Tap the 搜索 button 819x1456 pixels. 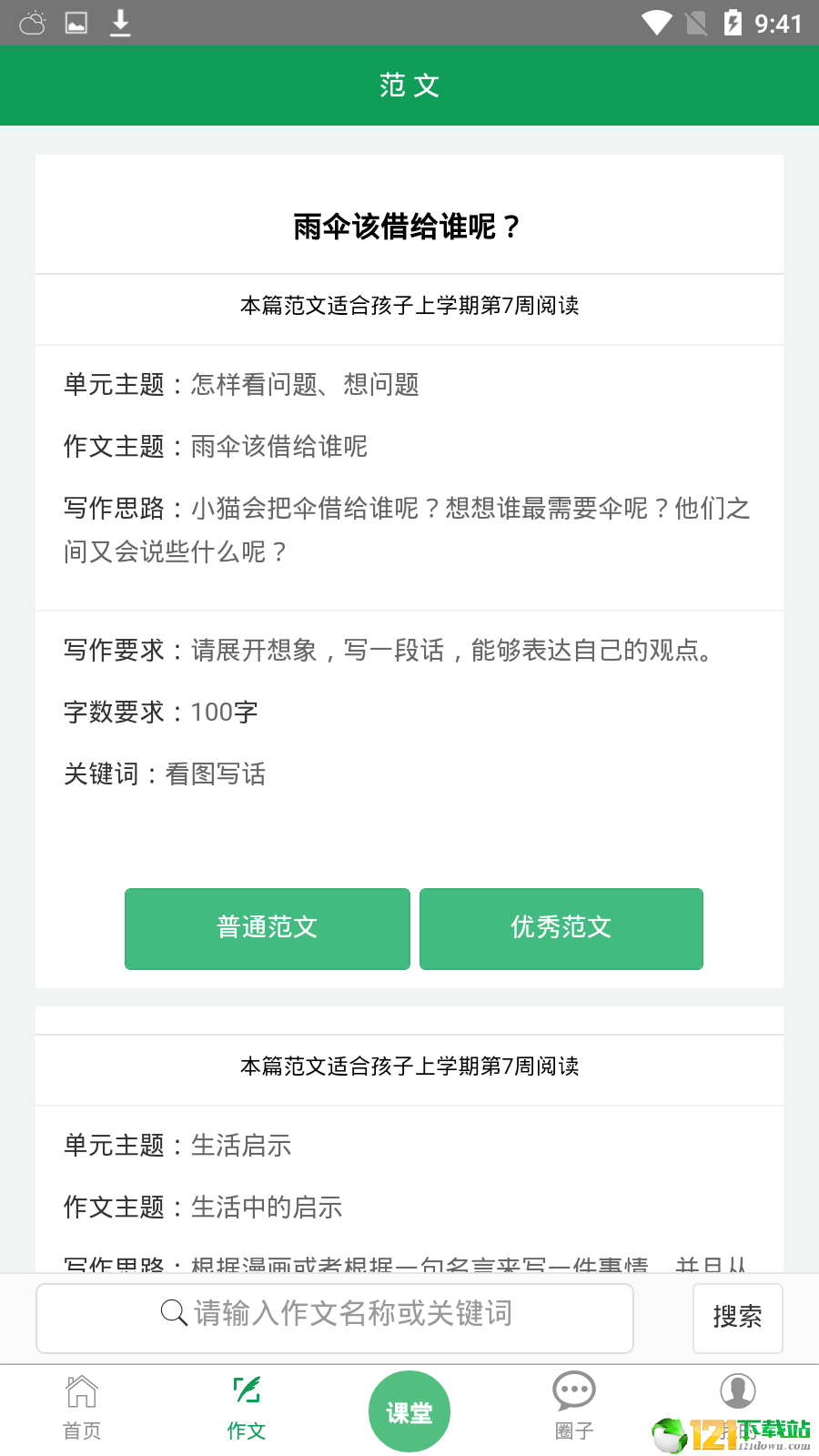[737, 1318]
